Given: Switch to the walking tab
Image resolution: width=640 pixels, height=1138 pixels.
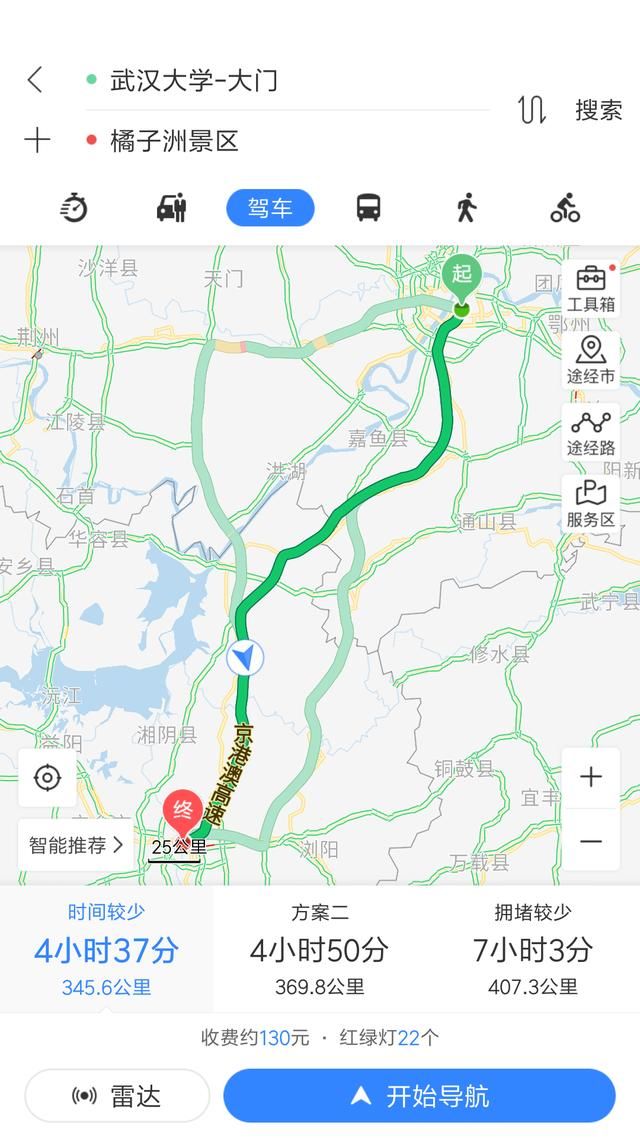Looking at the screenshot, I should click(x=466, y=208).
